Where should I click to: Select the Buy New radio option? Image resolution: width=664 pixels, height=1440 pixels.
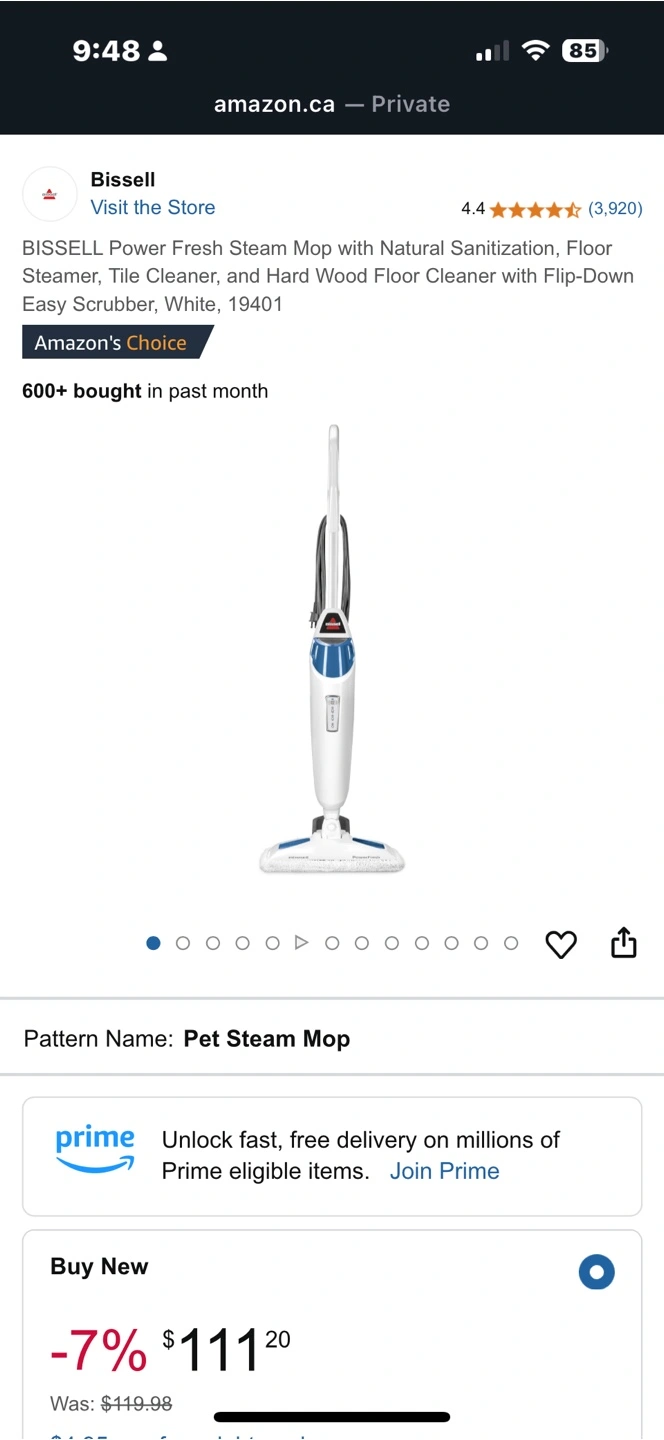point(597,1272)
